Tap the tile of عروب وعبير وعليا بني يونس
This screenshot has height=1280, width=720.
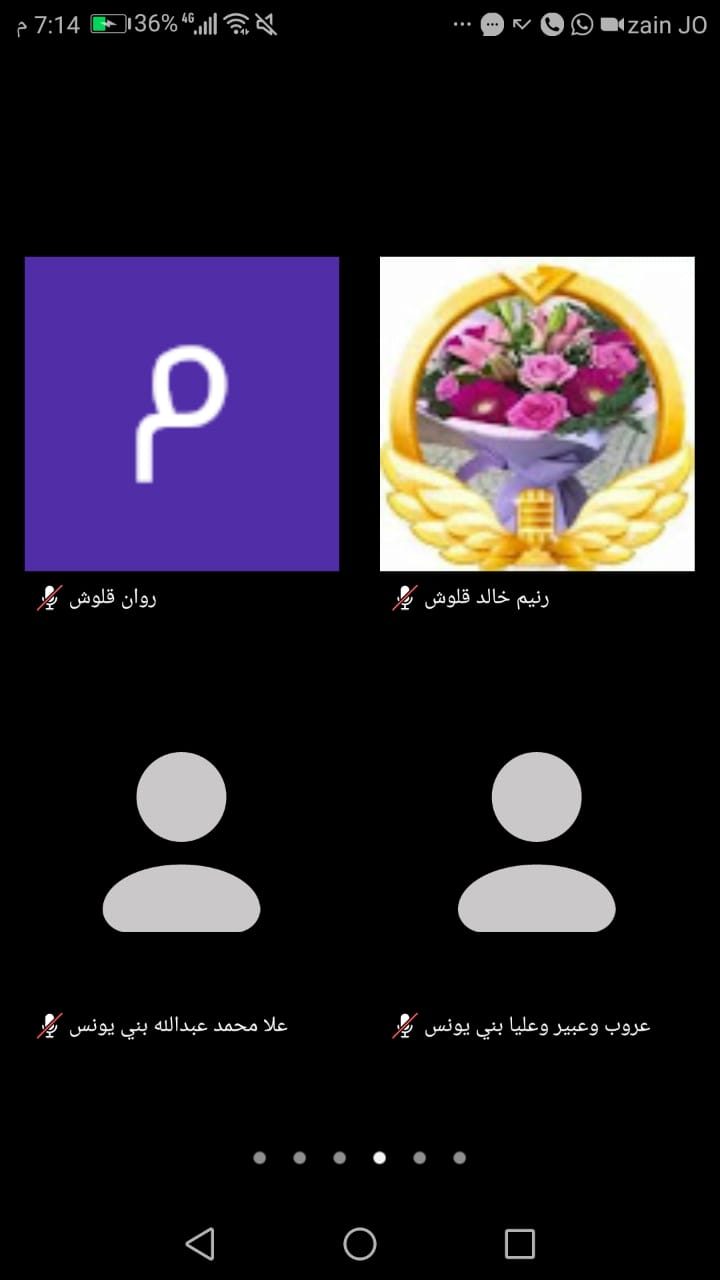point(537,842)
